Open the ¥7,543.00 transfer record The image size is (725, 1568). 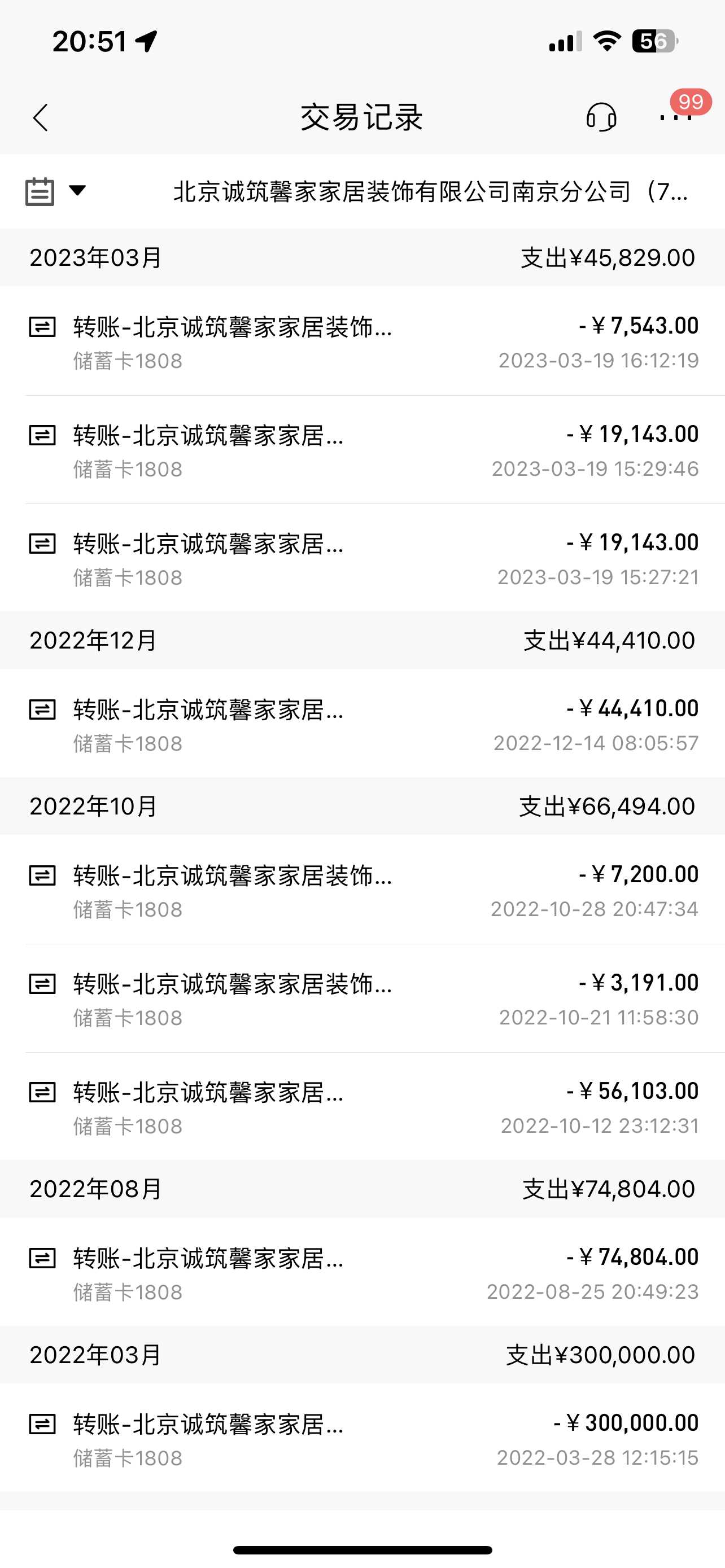tap(362, 342)
